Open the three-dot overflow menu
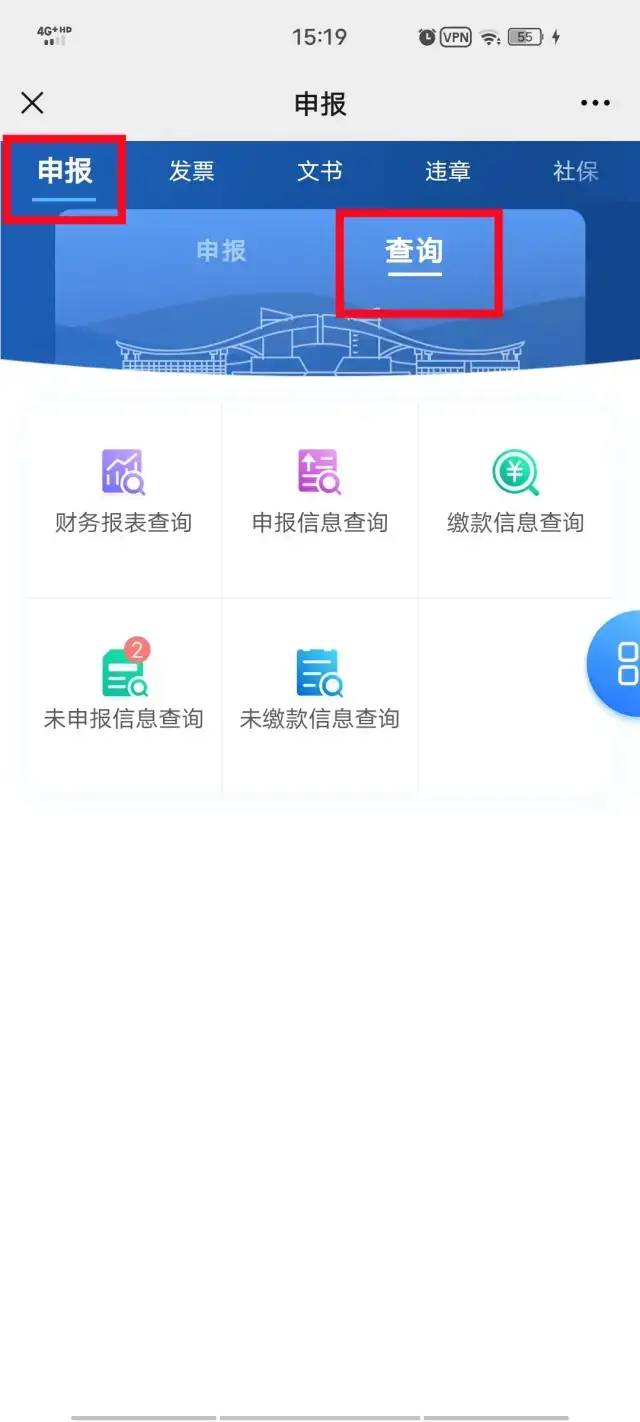 point(595,103)
